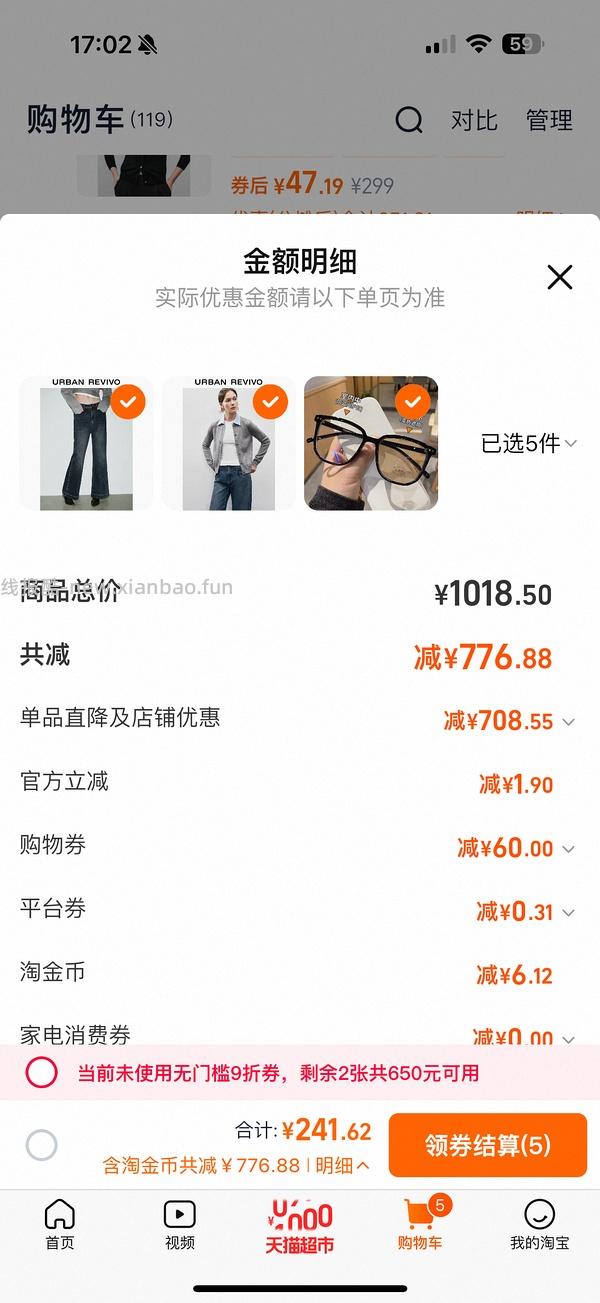Select the unused 无门槛9折券 option
The height and width of the screenshot is (1303, 600).
click(42, 1073)
